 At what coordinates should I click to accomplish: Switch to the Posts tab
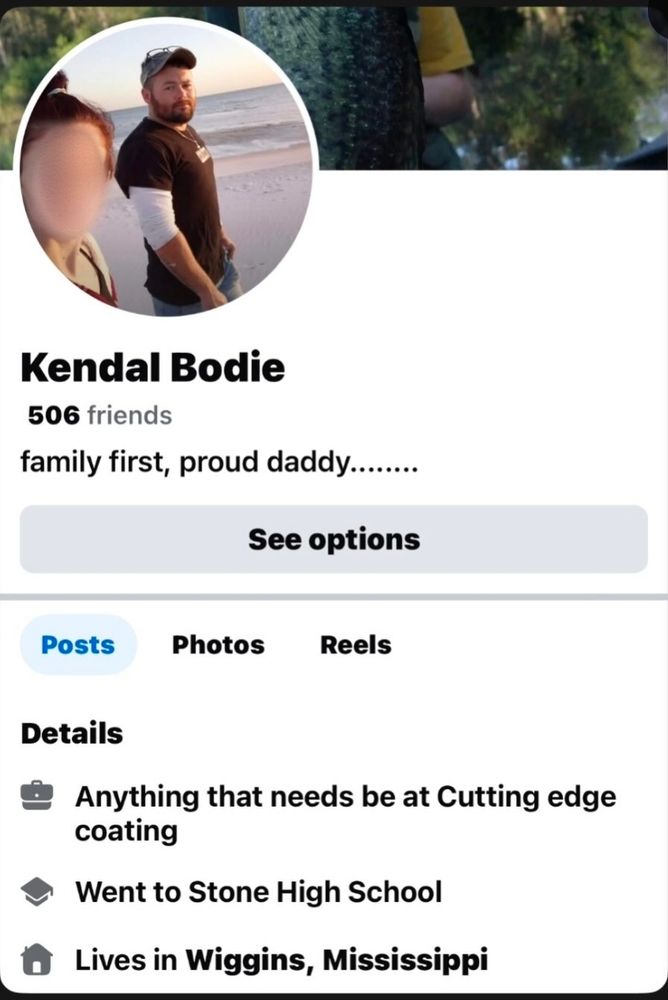coord(78,645)
